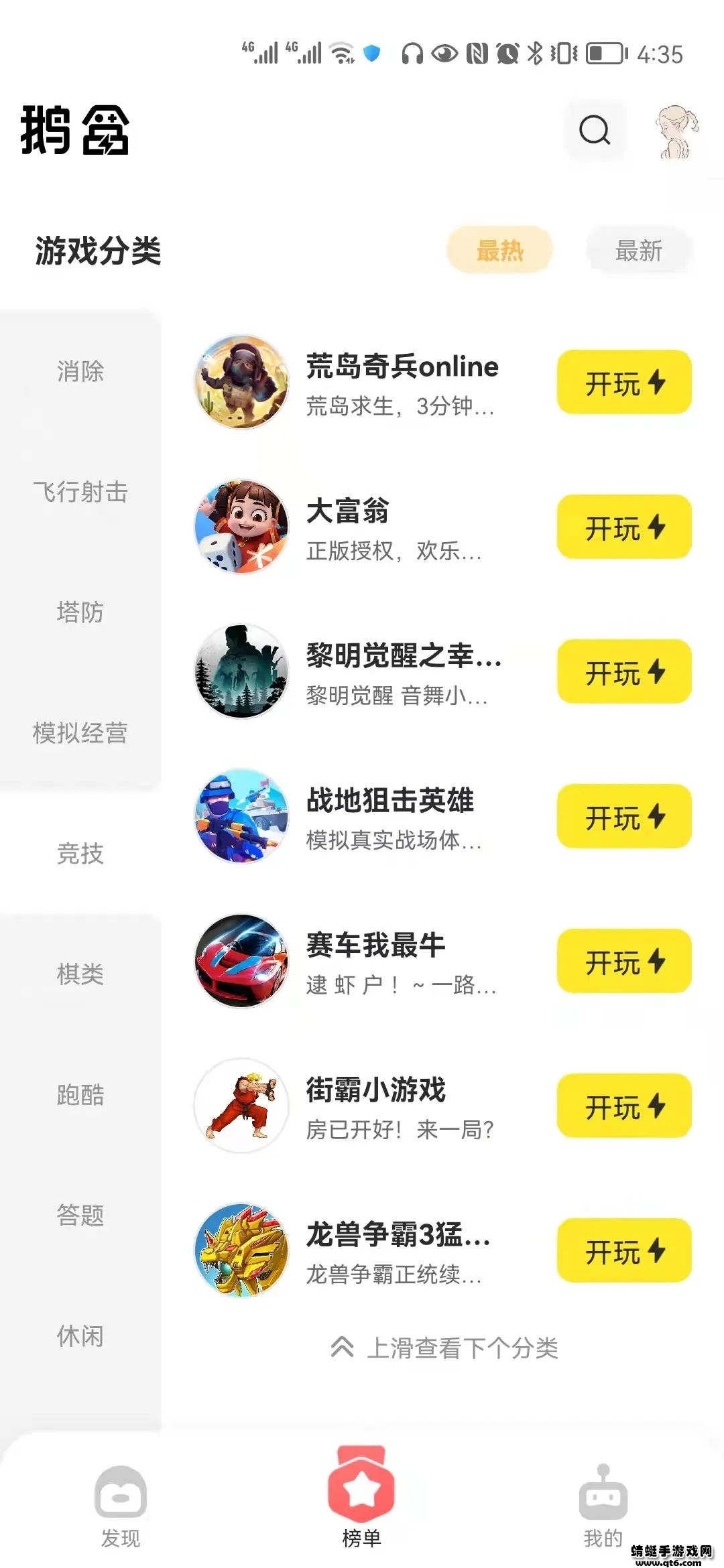This screenshot has height=1568, width=724.
Task: Choose the 消除 game category
Action: 80,371
